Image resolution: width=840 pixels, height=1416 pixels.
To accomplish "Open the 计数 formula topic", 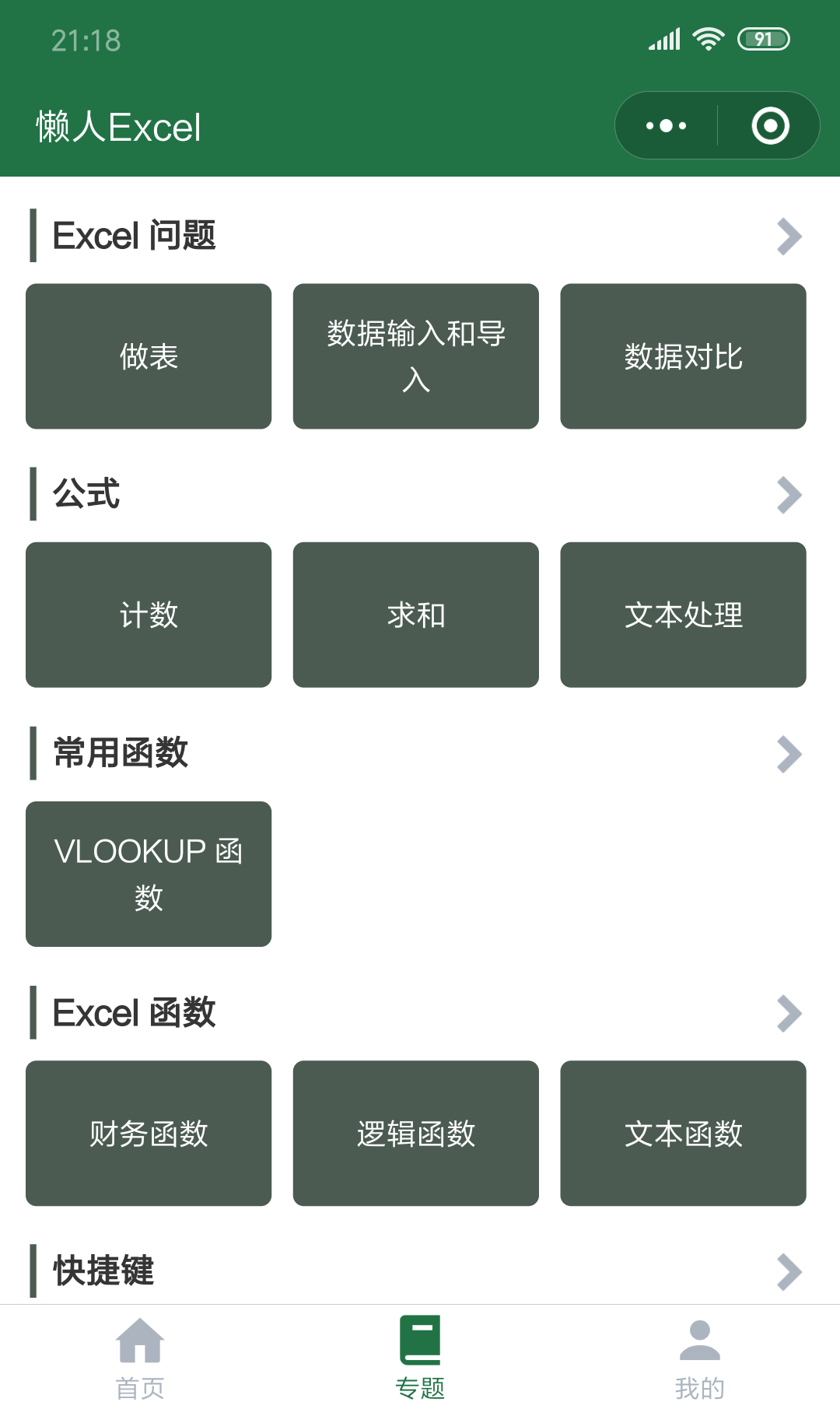I will (x=149, y=615).
